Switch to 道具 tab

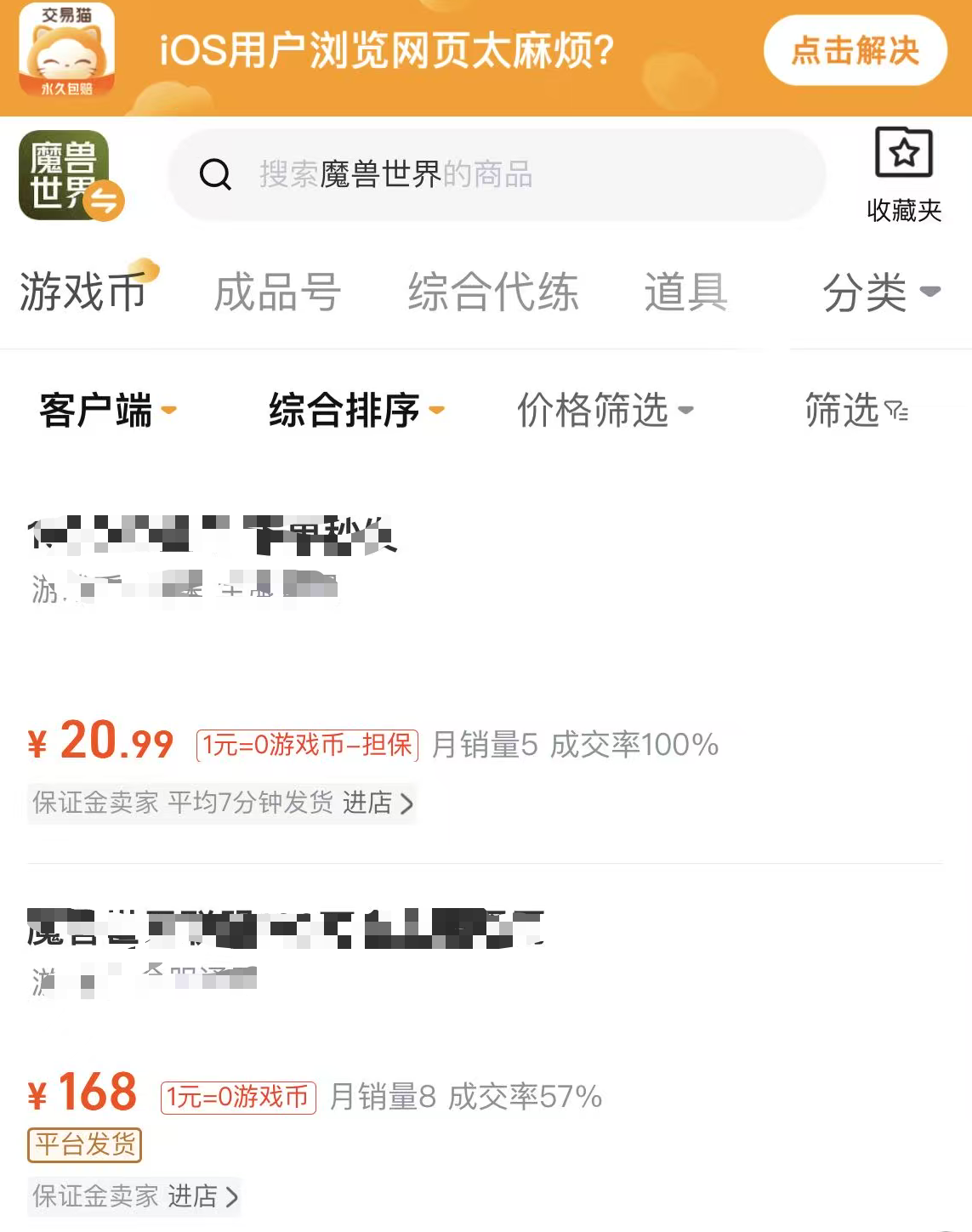tap(685, 292)
